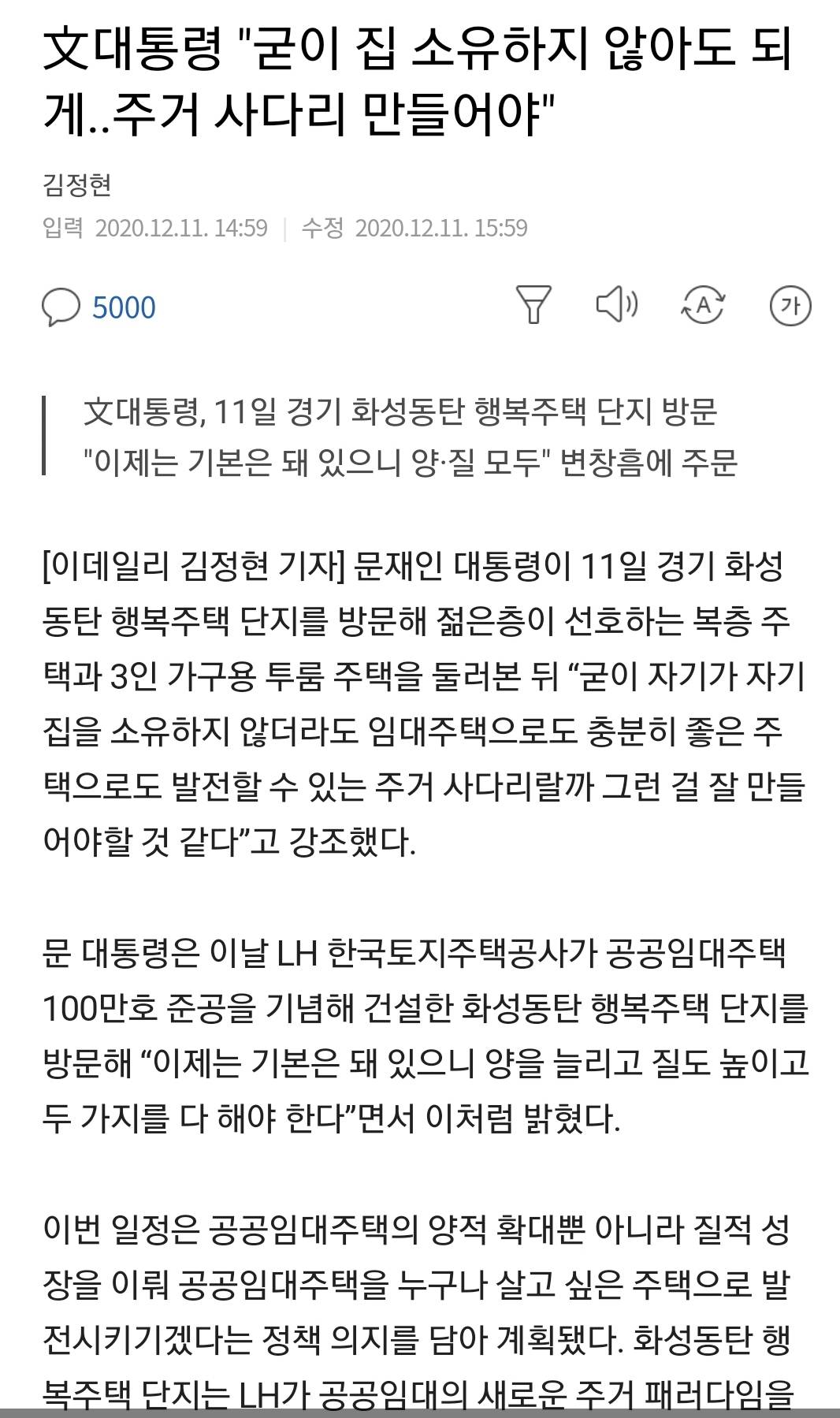Open the translate article icon
The image size is (840, 1418).
[x=703, y=304]
